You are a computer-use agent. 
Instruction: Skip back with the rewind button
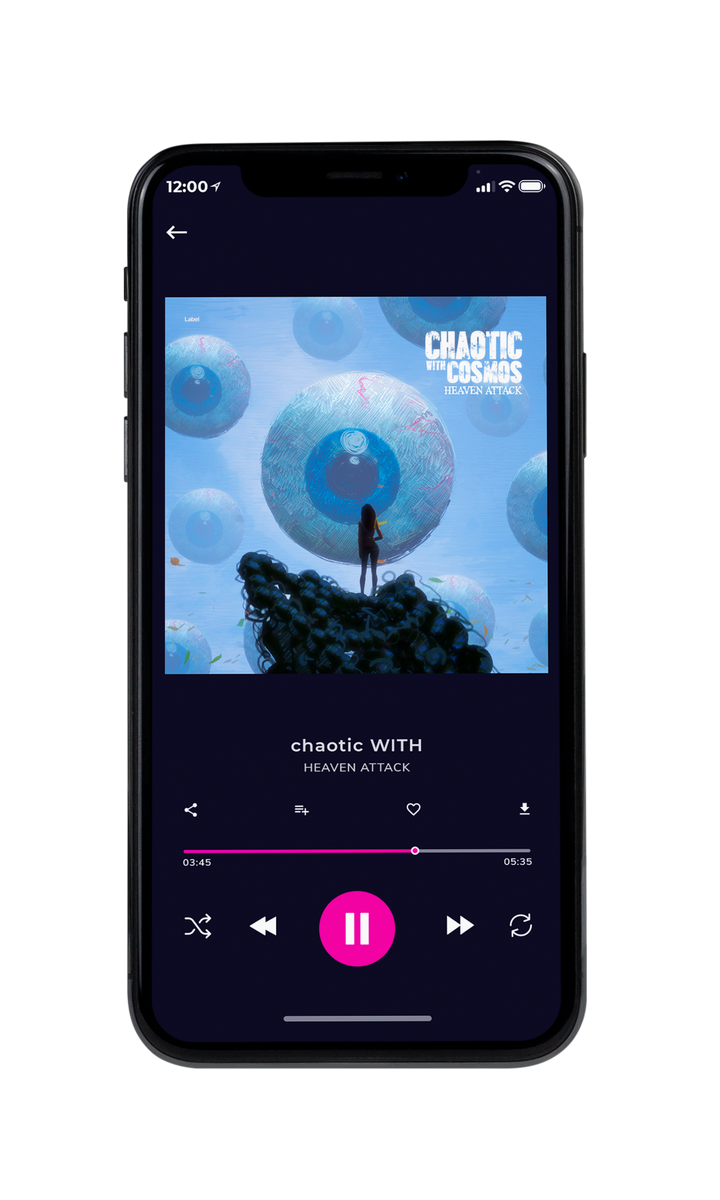click(x=263, y=927)
